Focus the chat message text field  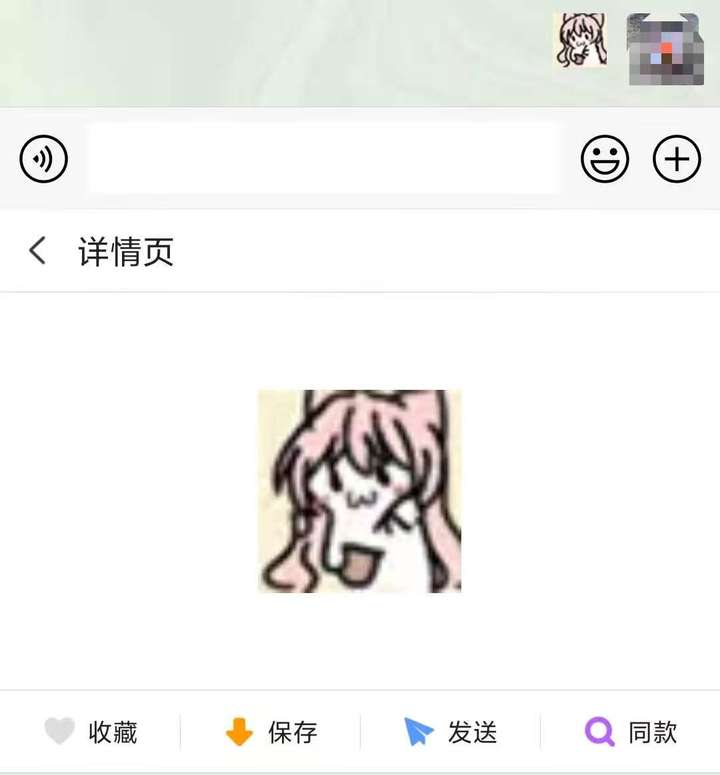(x=324, y=159)
